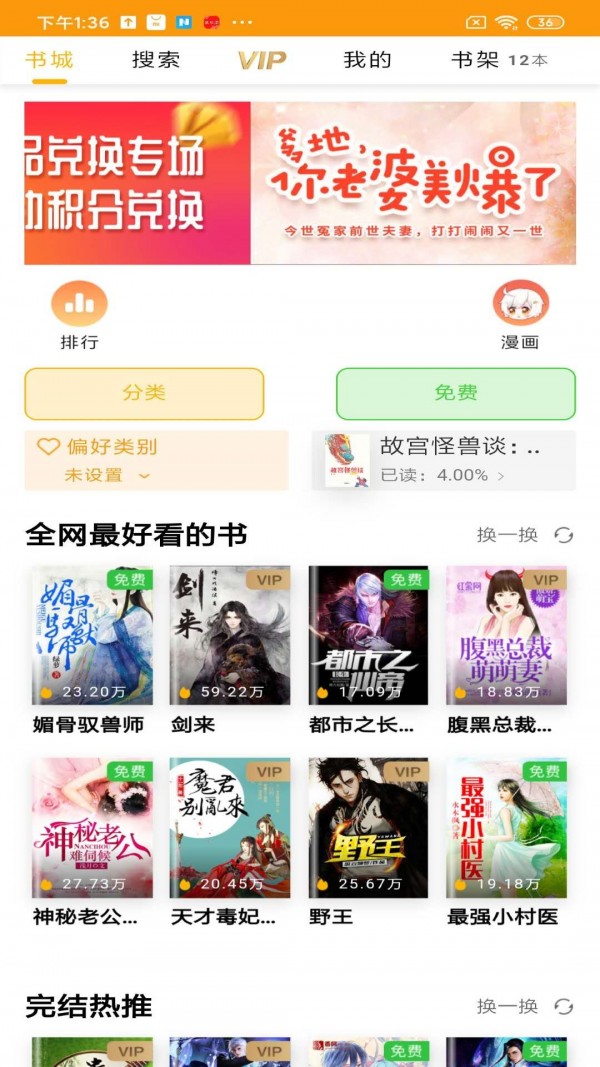
Task: View the 腹黑总裁 book
Action: 506,636
